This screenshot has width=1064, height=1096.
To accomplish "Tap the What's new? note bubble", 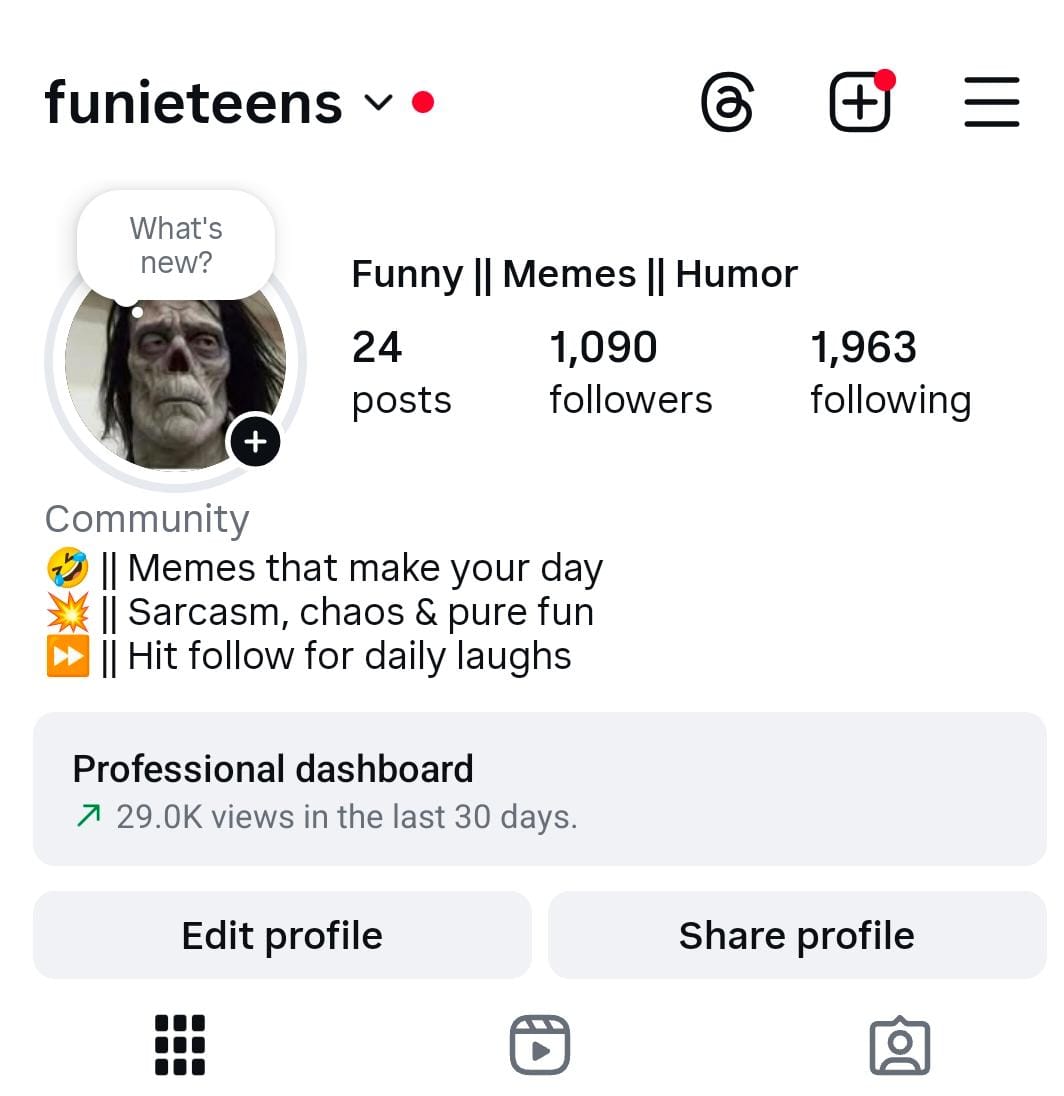I will [x=176, y=245].
